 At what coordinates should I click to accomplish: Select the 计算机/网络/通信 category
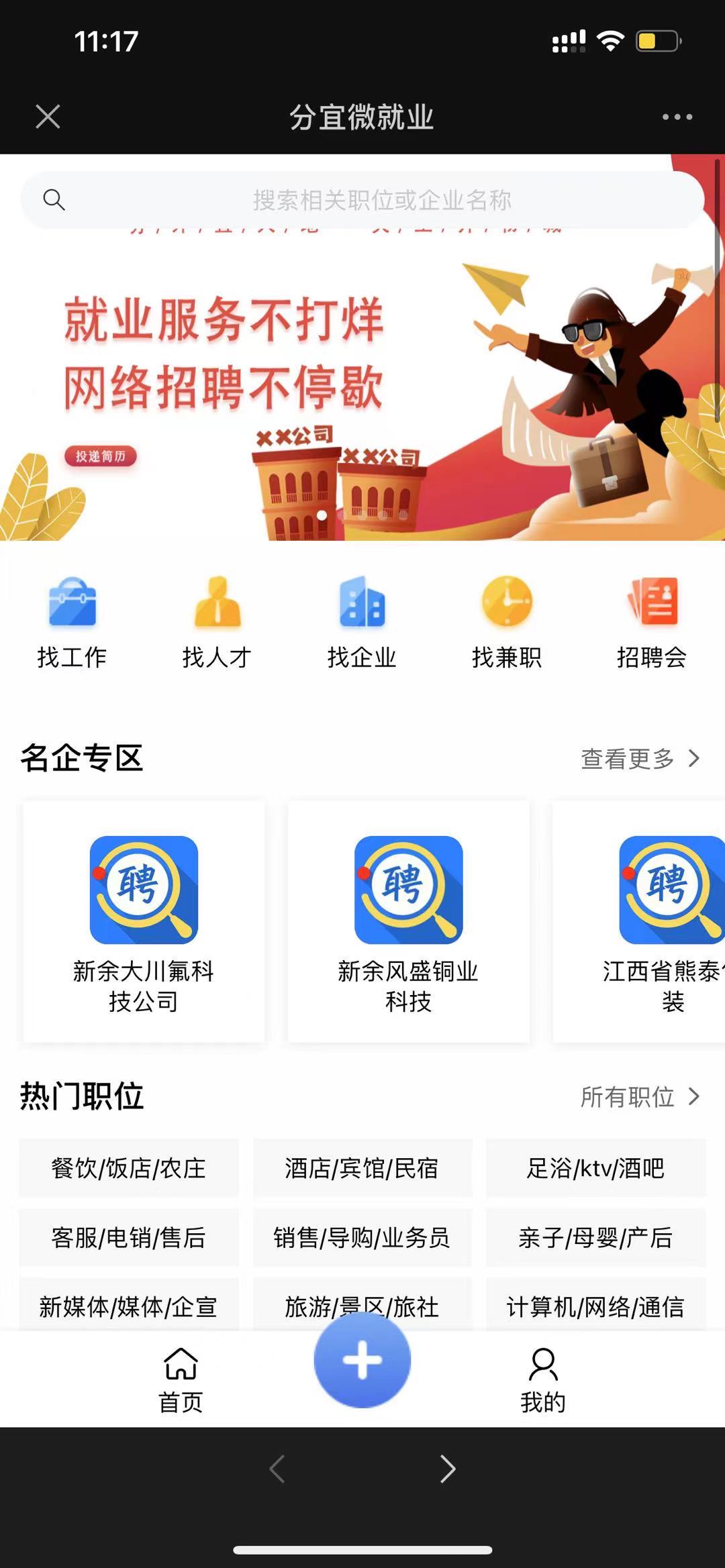click(597, 1306)
